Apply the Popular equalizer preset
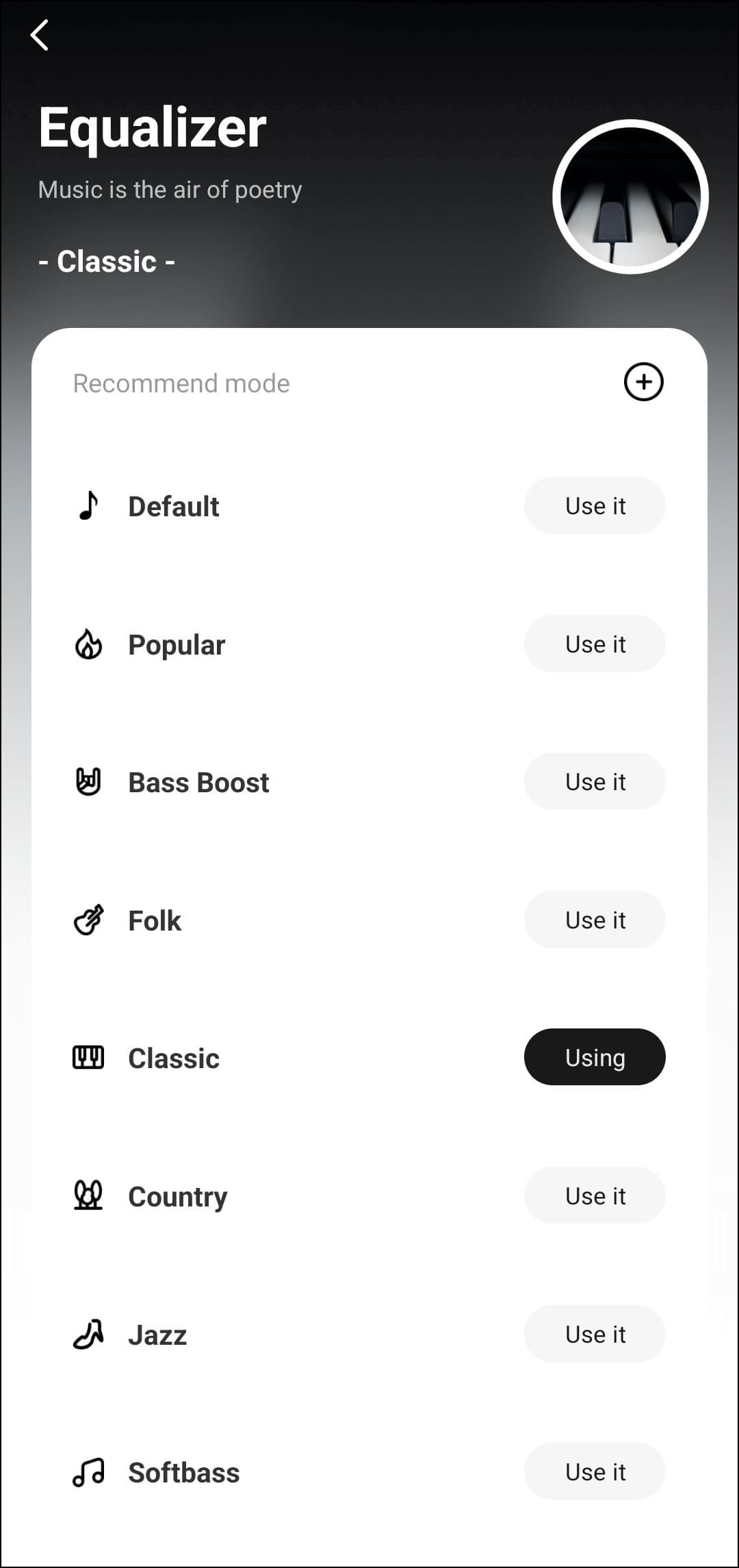739x1568 pixels. click(595, 644)
